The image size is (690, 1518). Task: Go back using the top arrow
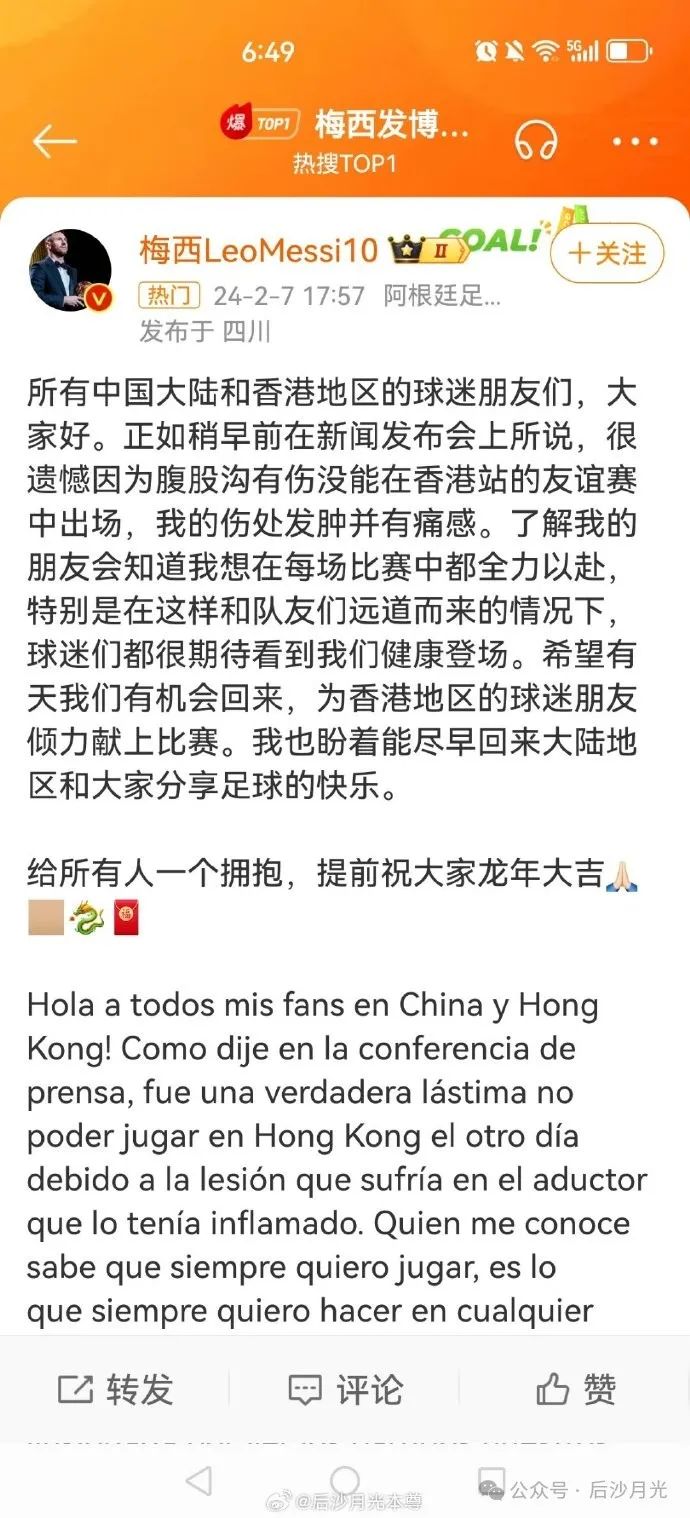54,142
